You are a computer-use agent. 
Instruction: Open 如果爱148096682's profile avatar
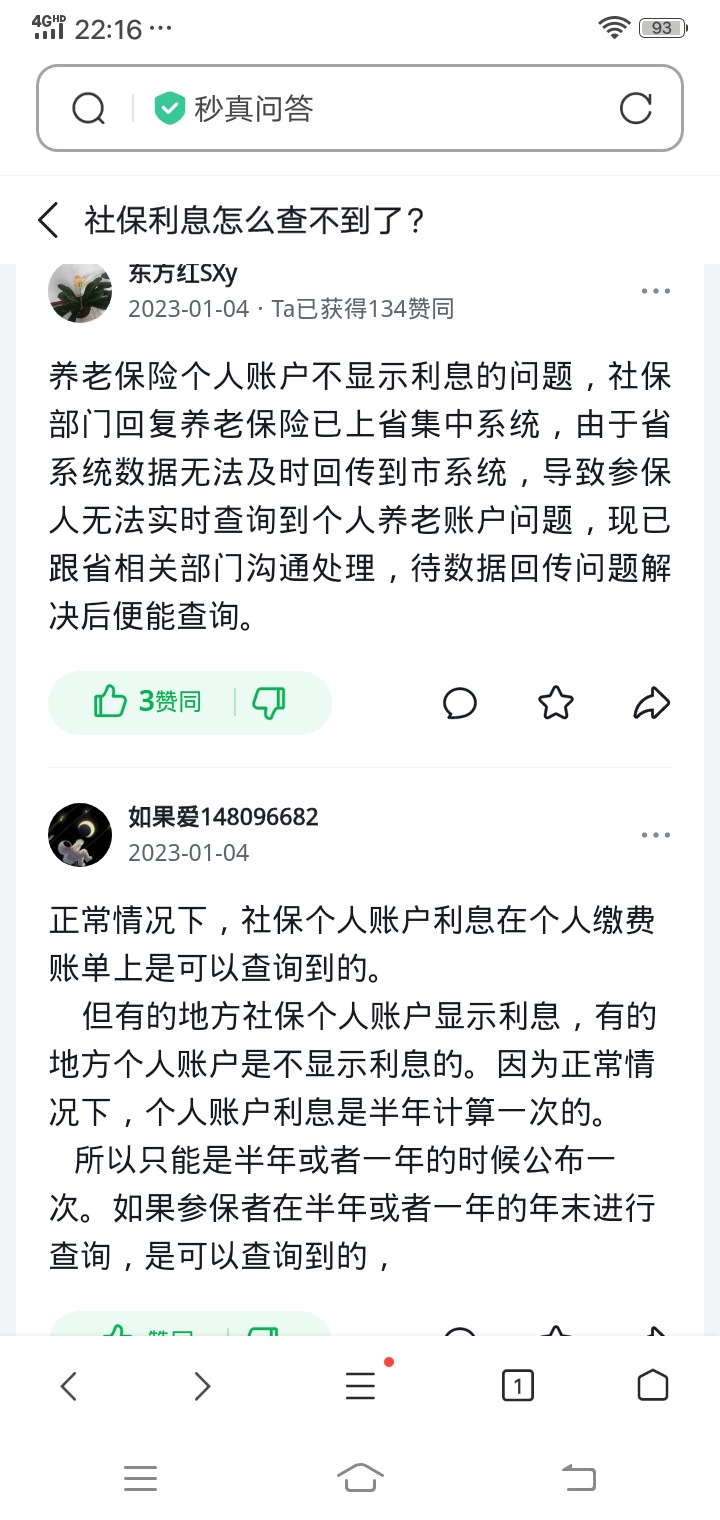point(80,835)
